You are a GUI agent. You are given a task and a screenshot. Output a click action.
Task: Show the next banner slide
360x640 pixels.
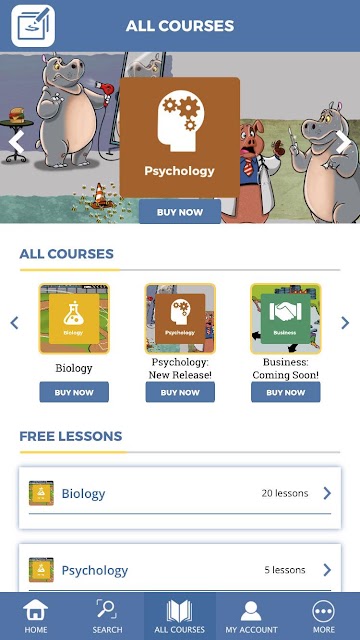click(343, 142)
